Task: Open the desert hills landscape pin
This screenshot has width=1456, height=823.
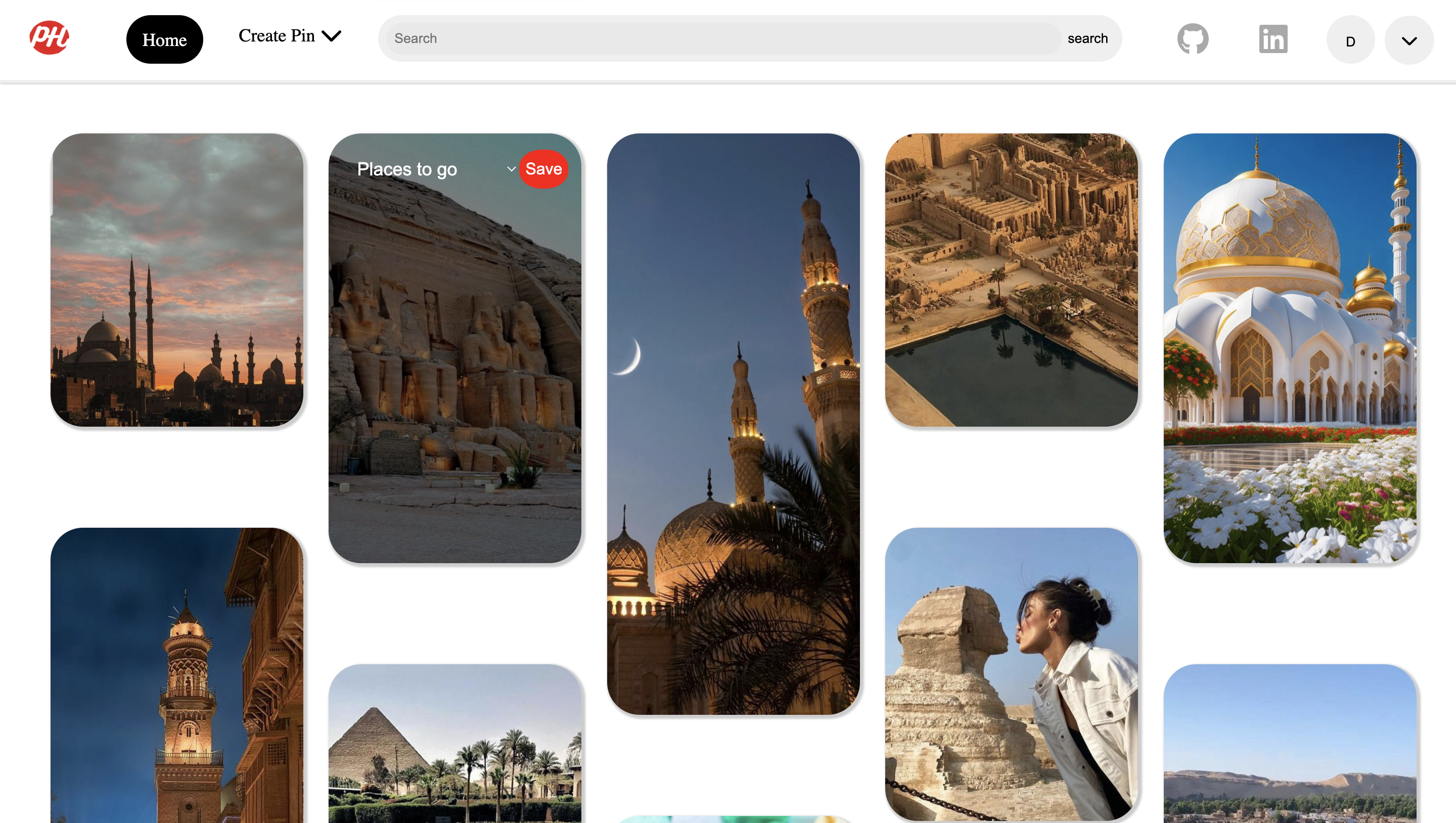Action: (x=1290, y=746)
